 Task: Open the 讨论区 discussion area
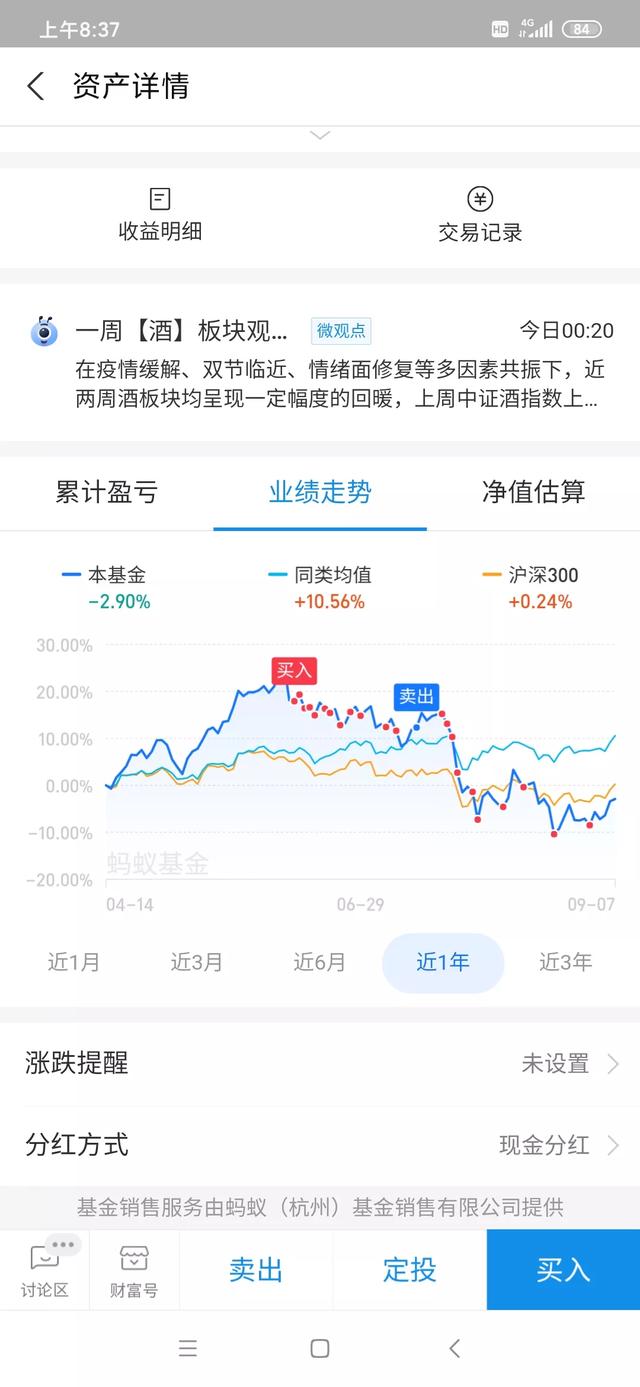coord(45,1270)
